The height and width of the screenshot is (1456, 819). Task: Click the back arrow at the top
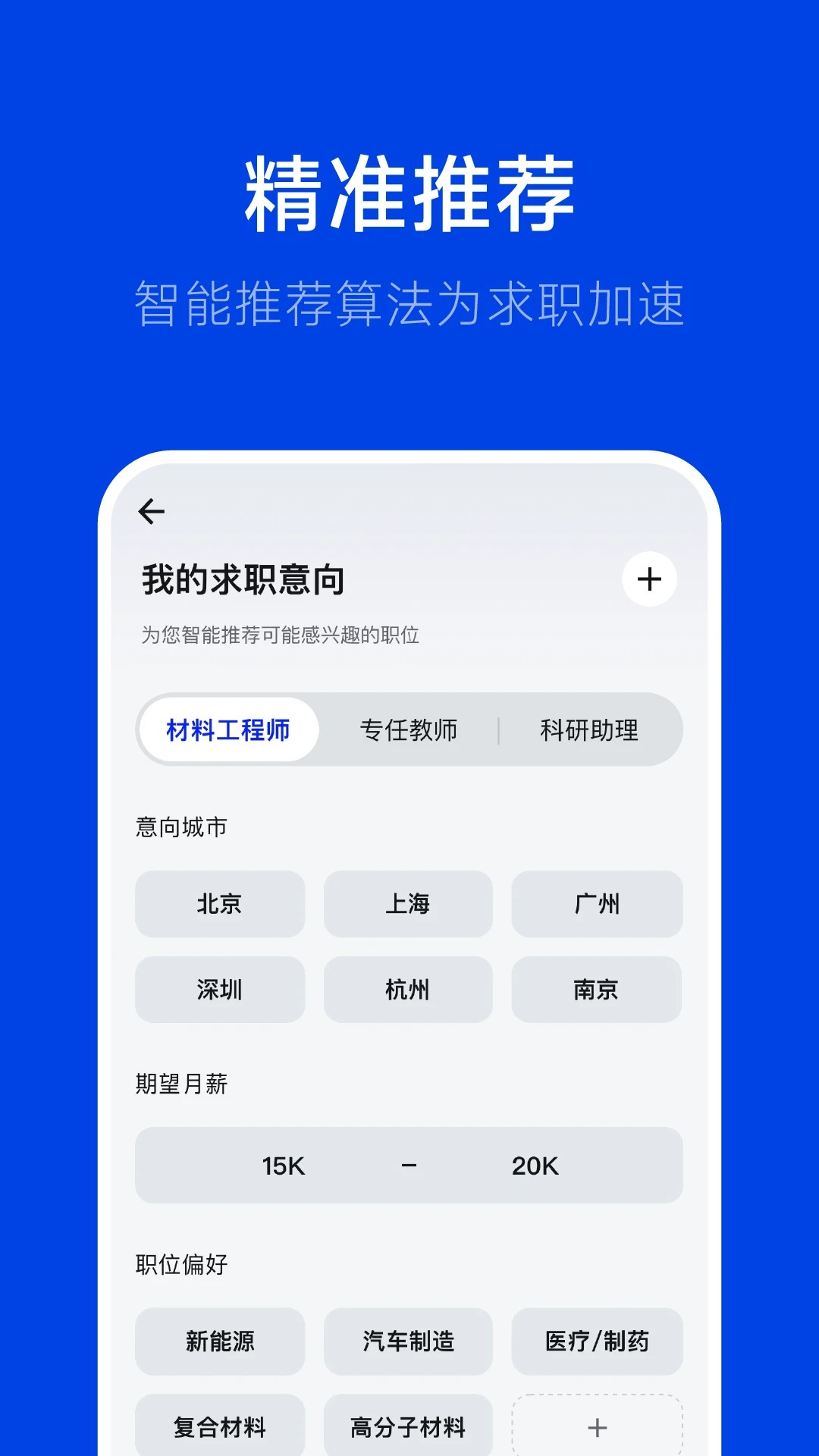tap(152, 510)
